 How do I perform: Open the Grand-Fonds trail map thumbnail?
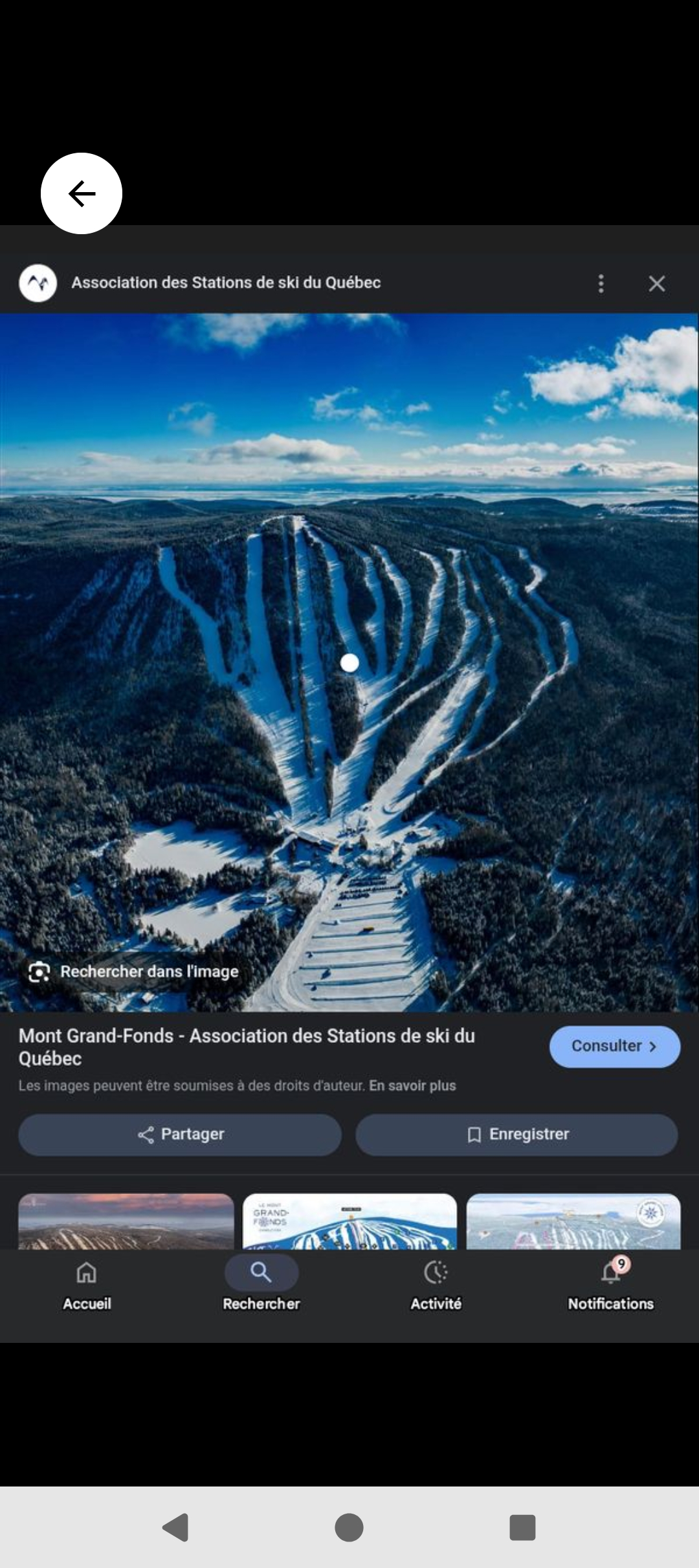coord(349,1221)
